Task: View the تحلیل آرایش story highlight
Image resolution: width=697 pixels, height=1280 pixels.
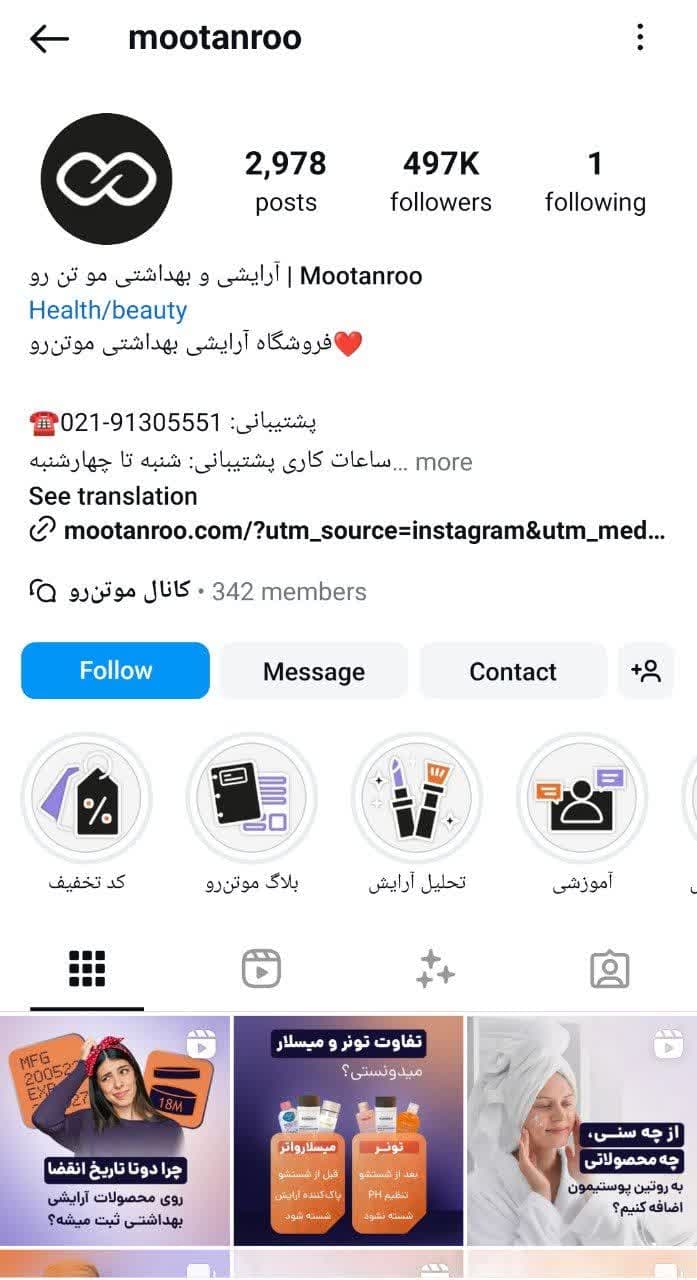Action: coord(416,798)
